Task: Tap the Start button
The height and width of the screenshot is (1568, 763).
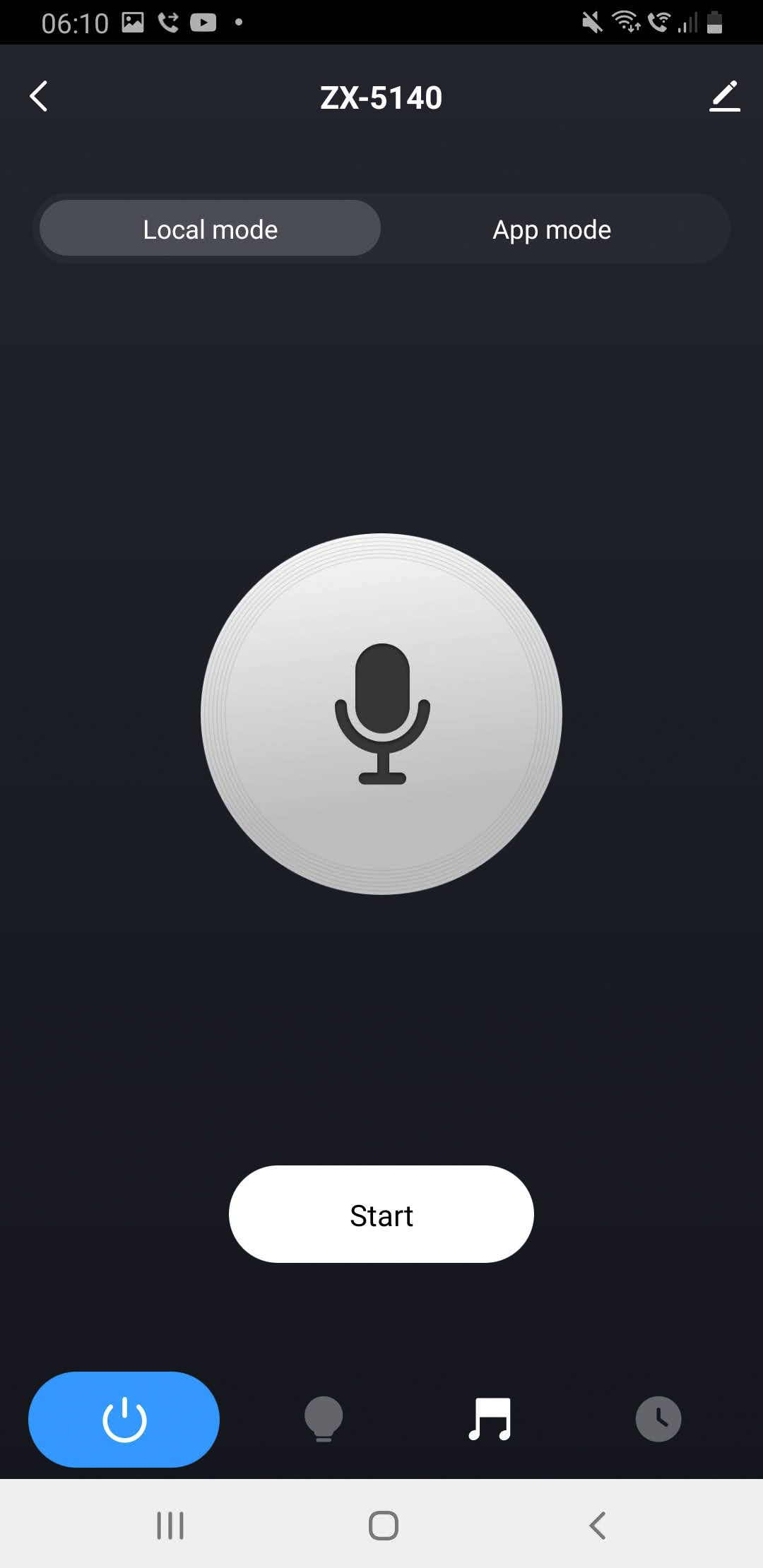Action: click(x=381, y=1215)
